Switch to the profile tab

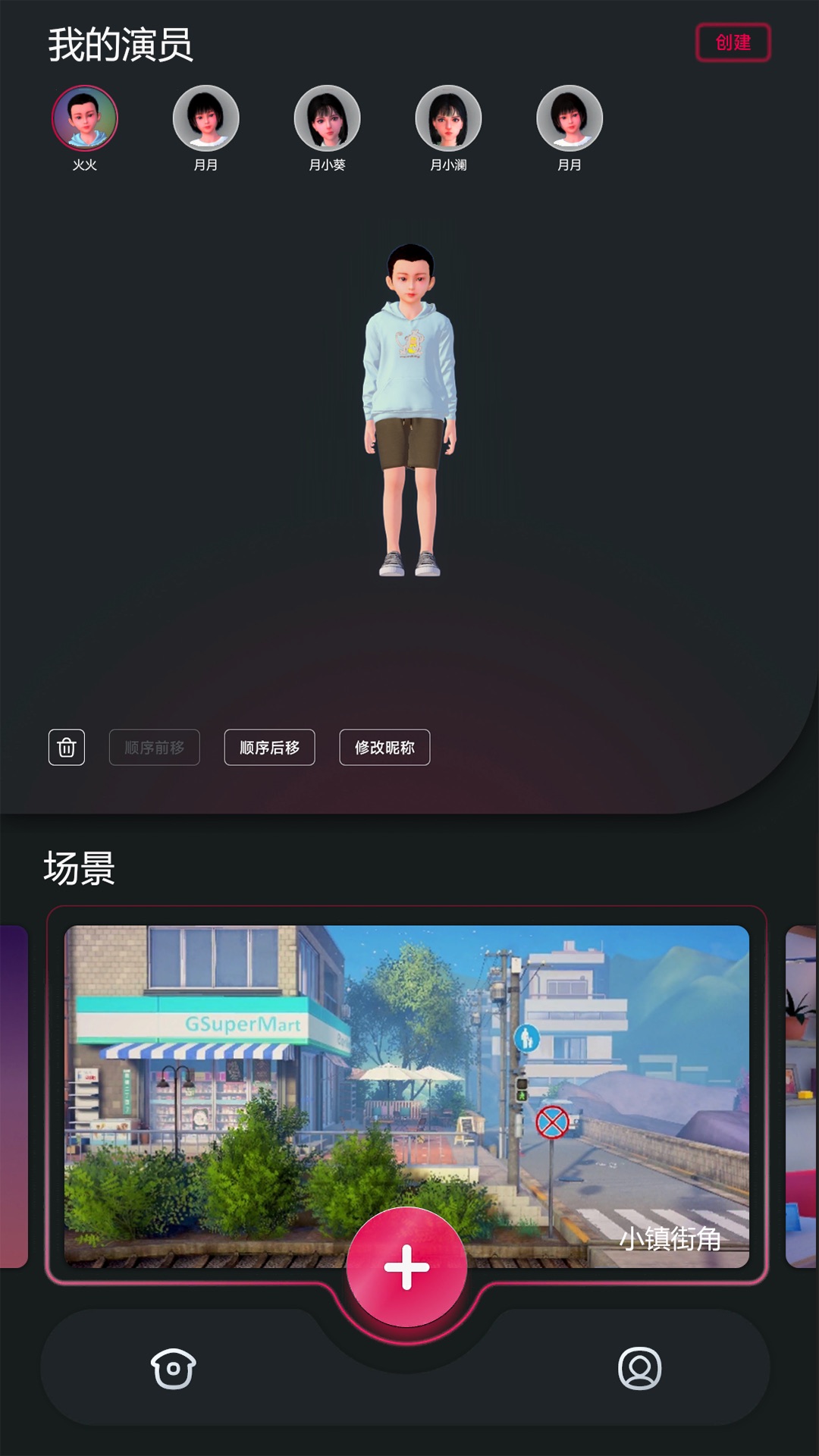(x=639, y=1368)
